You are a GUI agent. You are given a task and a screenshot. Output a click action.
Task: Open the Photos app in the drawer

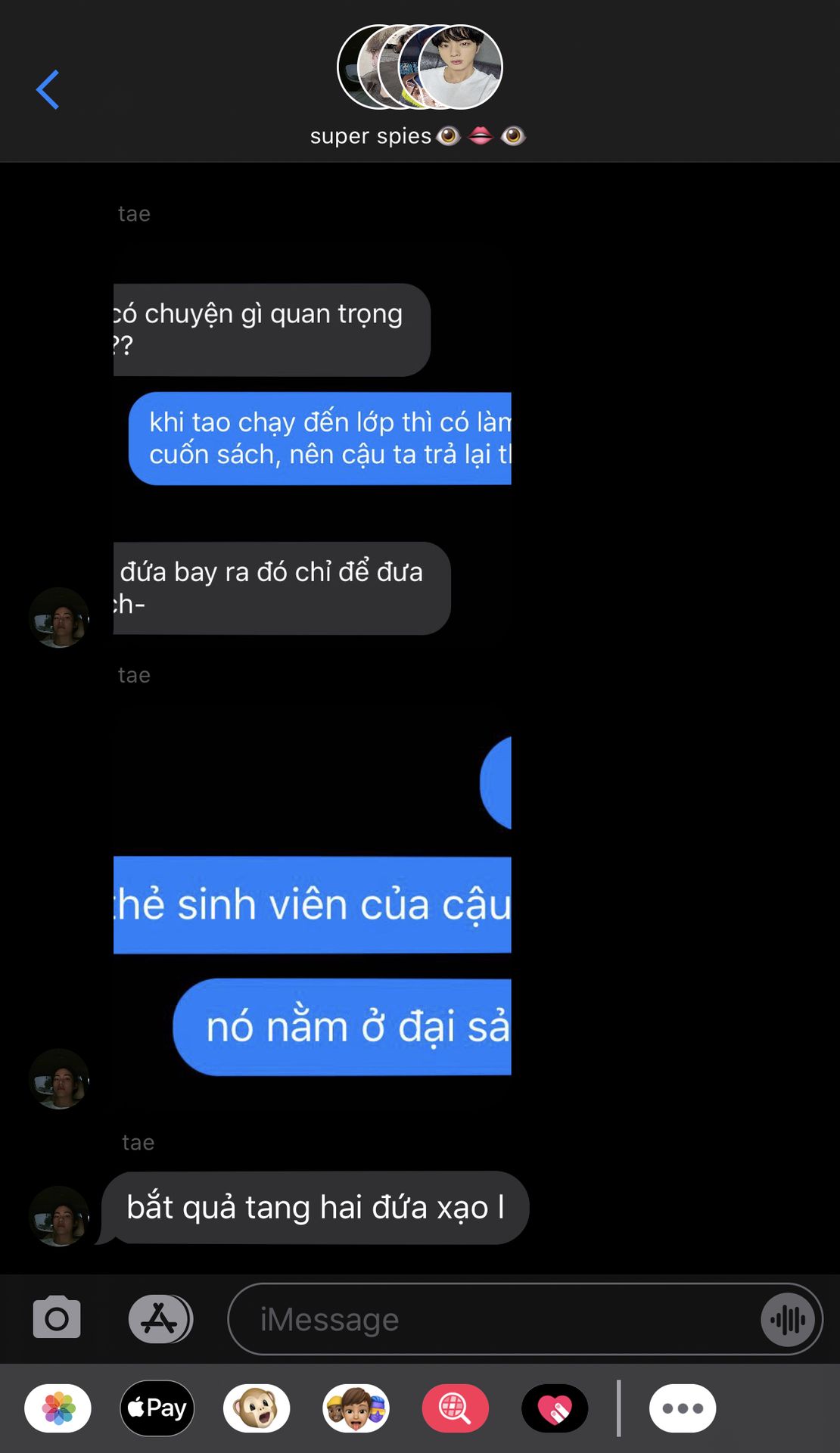58,1408
